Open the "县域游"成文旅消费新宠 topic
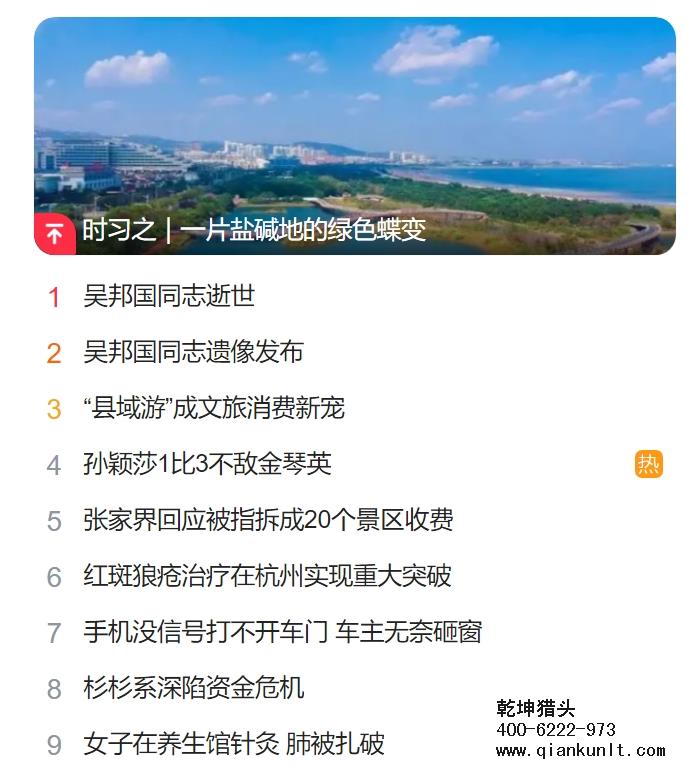691x775 pixels. (x=214, y=408)
